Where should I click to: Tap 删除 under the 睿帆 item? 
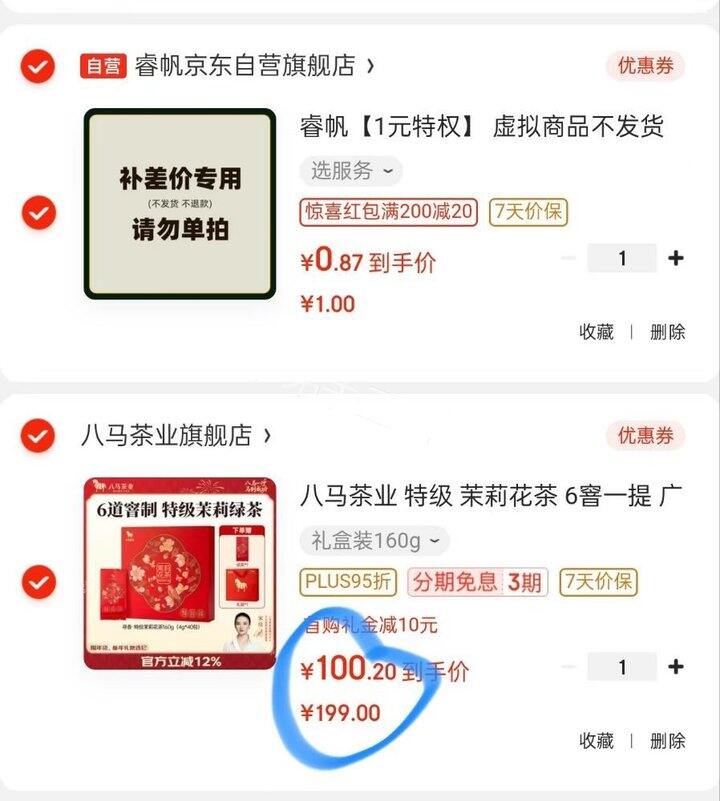pos(667,332)
